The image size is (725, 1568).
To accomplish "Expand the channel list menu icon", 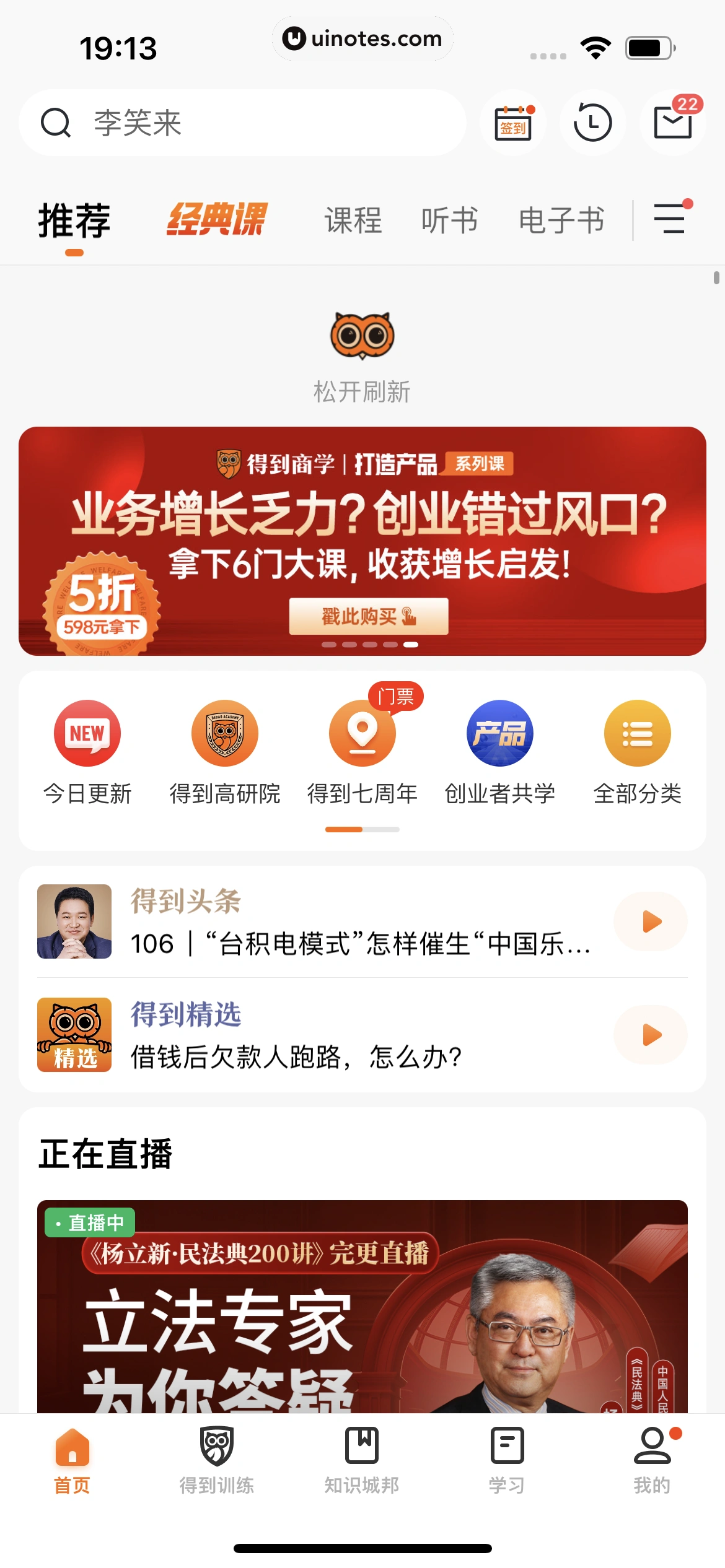I will 670,219.
